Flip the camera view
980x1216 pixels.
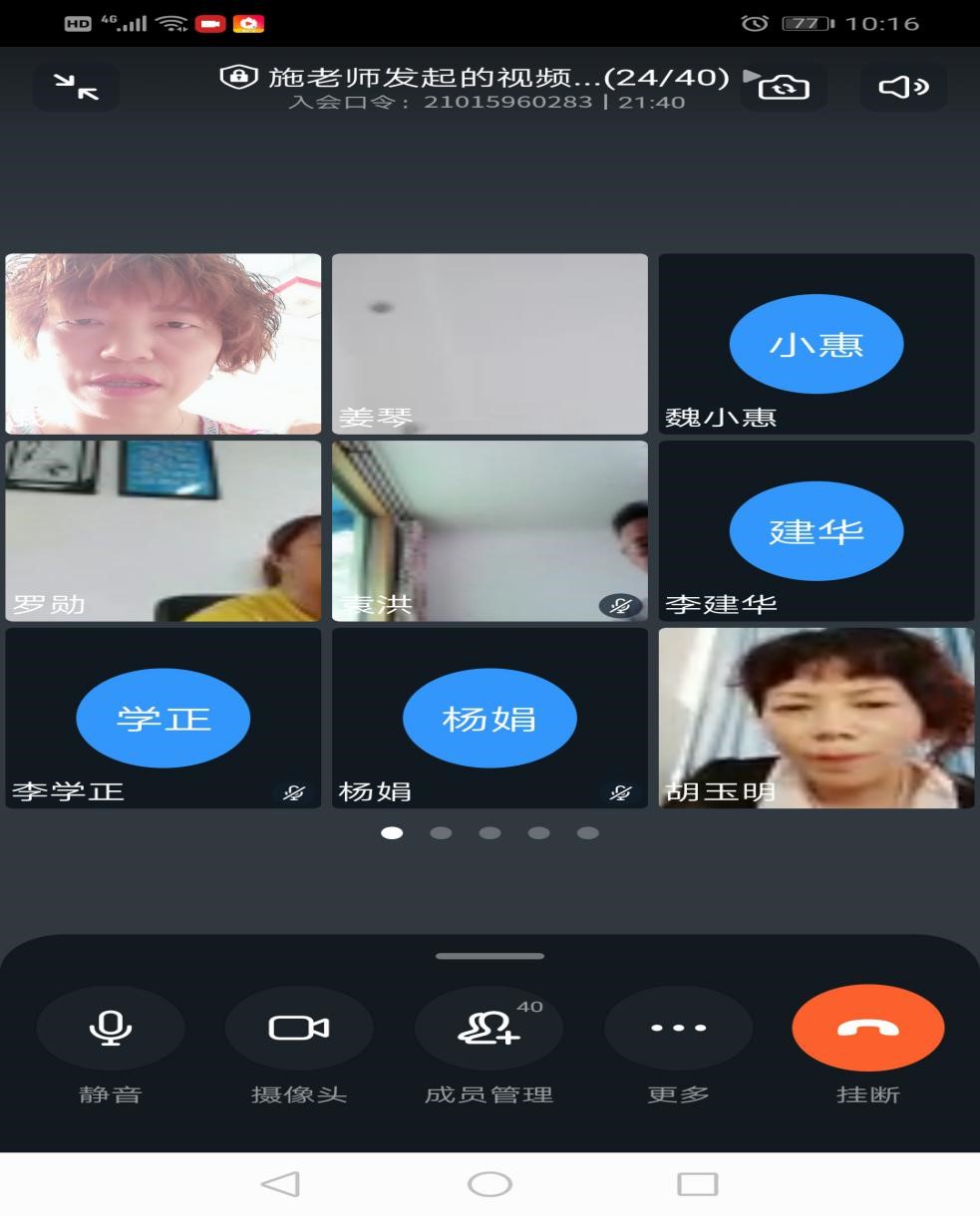coord(784,87)
